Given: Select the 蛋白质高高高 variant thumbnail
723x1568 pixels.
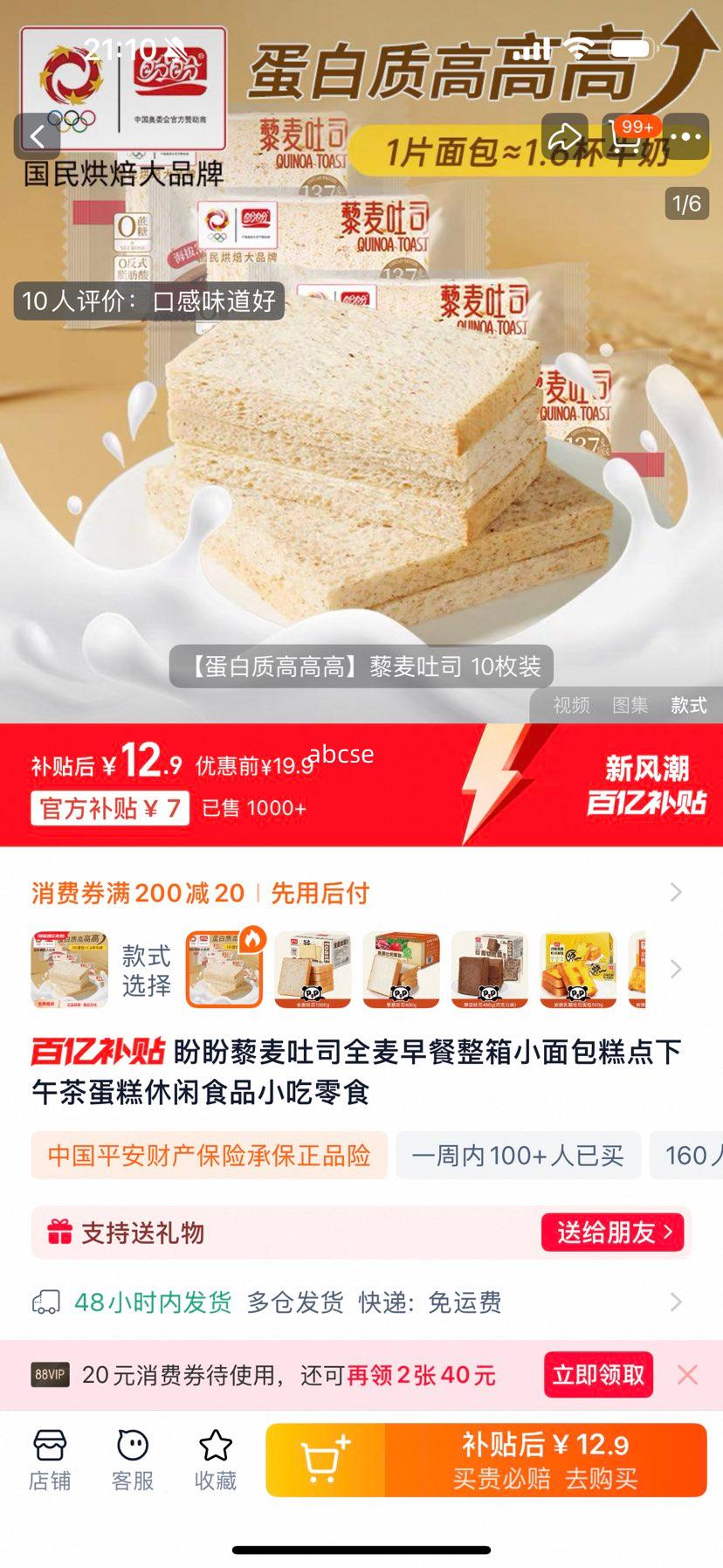Looking at the screenshot, I should 224,970.
